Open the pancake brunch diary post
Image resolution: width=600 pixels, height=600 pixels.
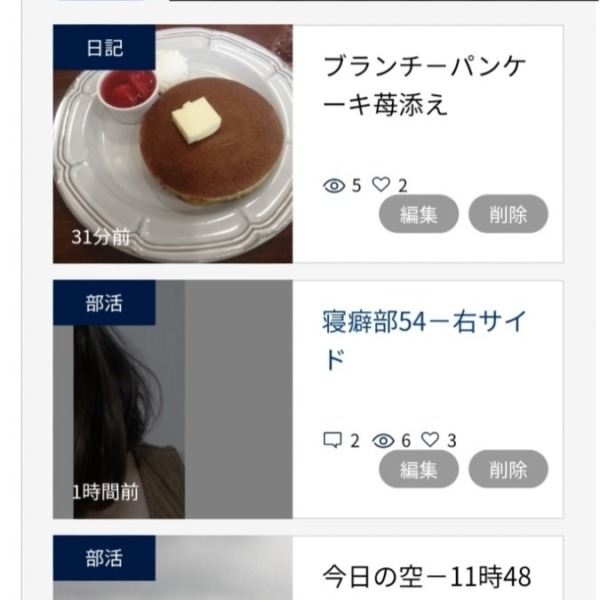tap(425, 85)
